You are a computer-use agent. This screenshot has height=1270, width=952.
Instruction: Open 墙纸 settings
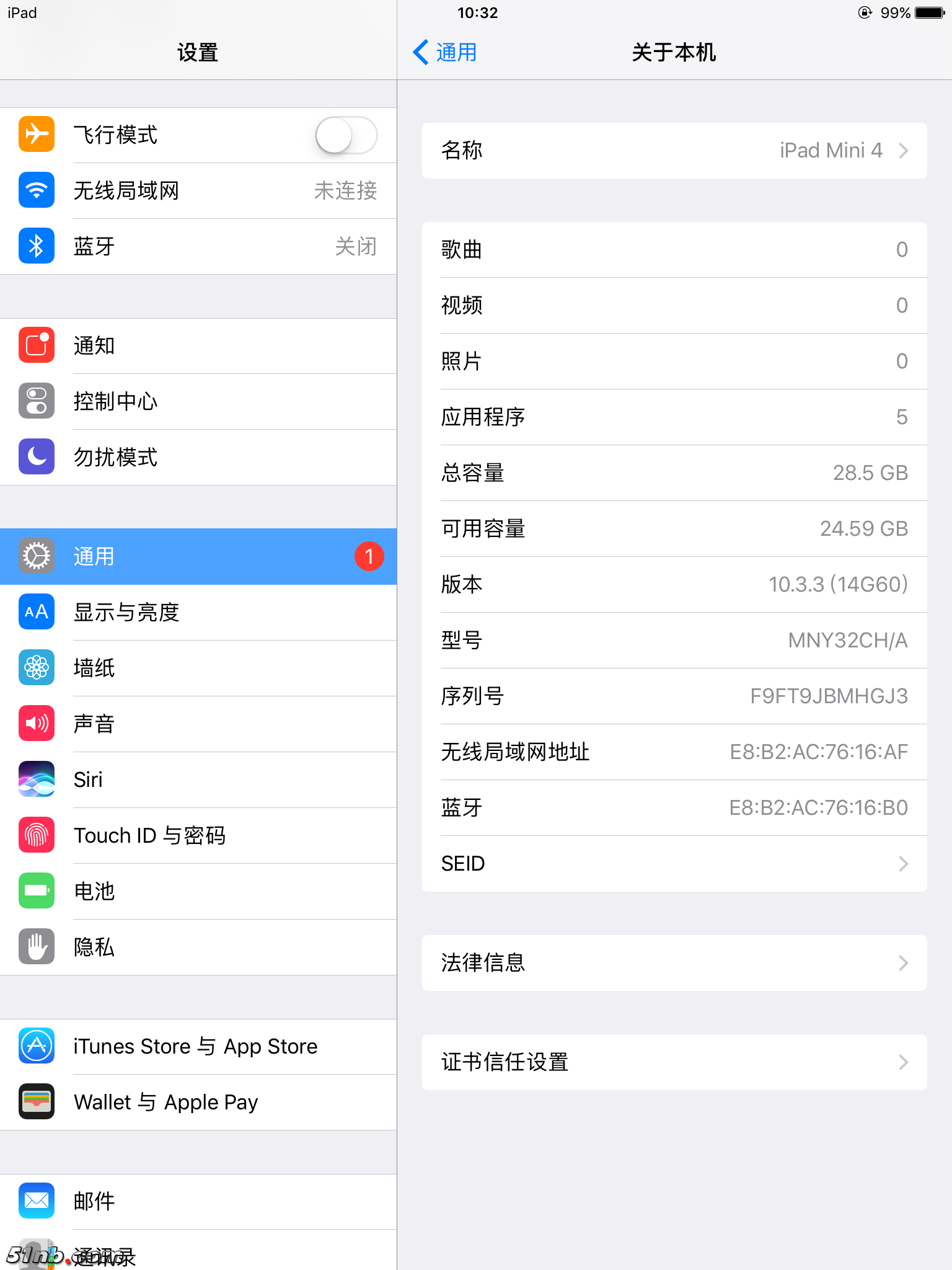pos(198,668)
